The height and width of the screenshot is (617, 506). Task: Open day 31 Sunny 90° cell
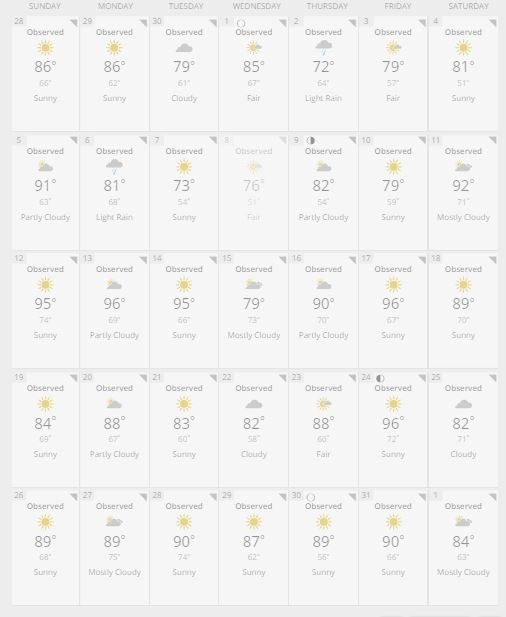coord(393,548)
